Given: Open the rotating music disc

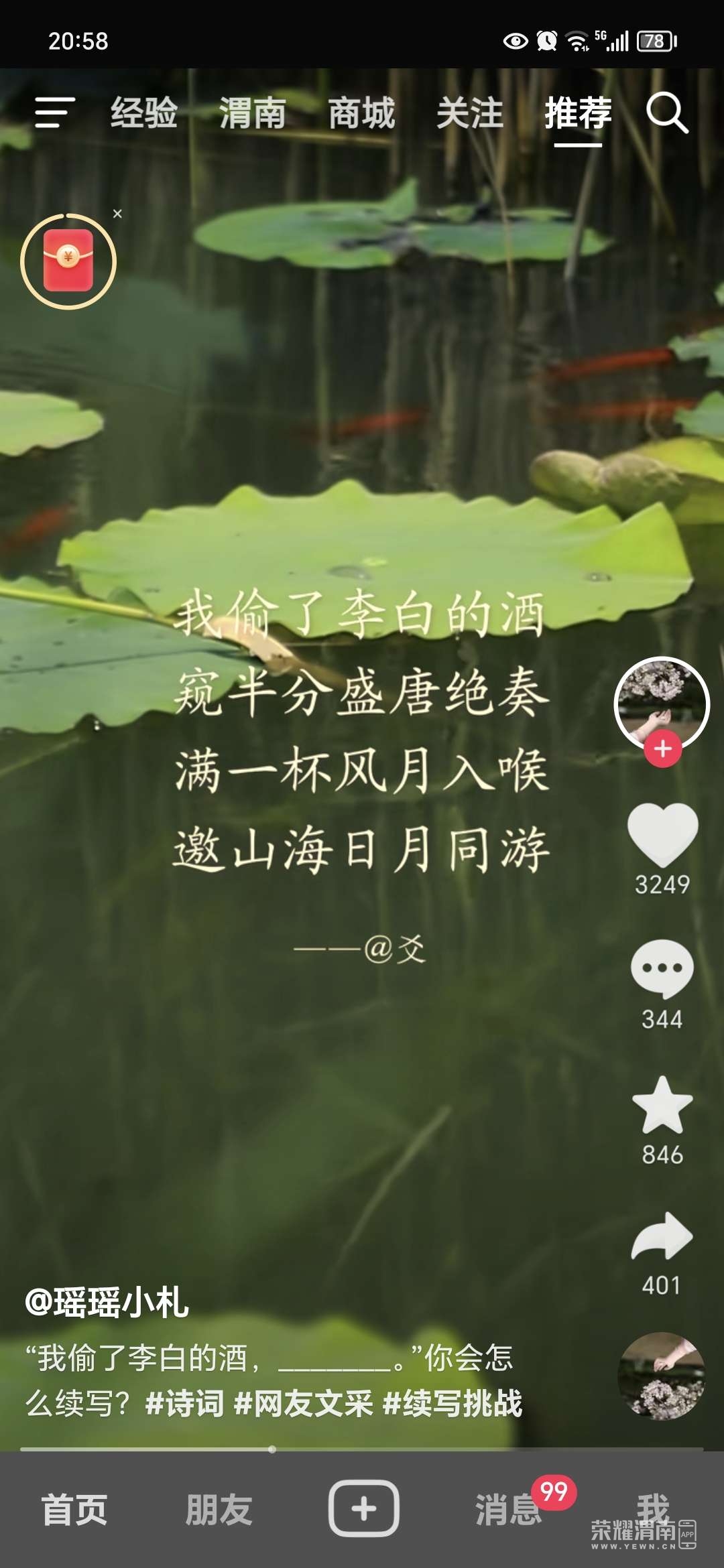Looking at the screenshot, I should [x=662, y=1376].
